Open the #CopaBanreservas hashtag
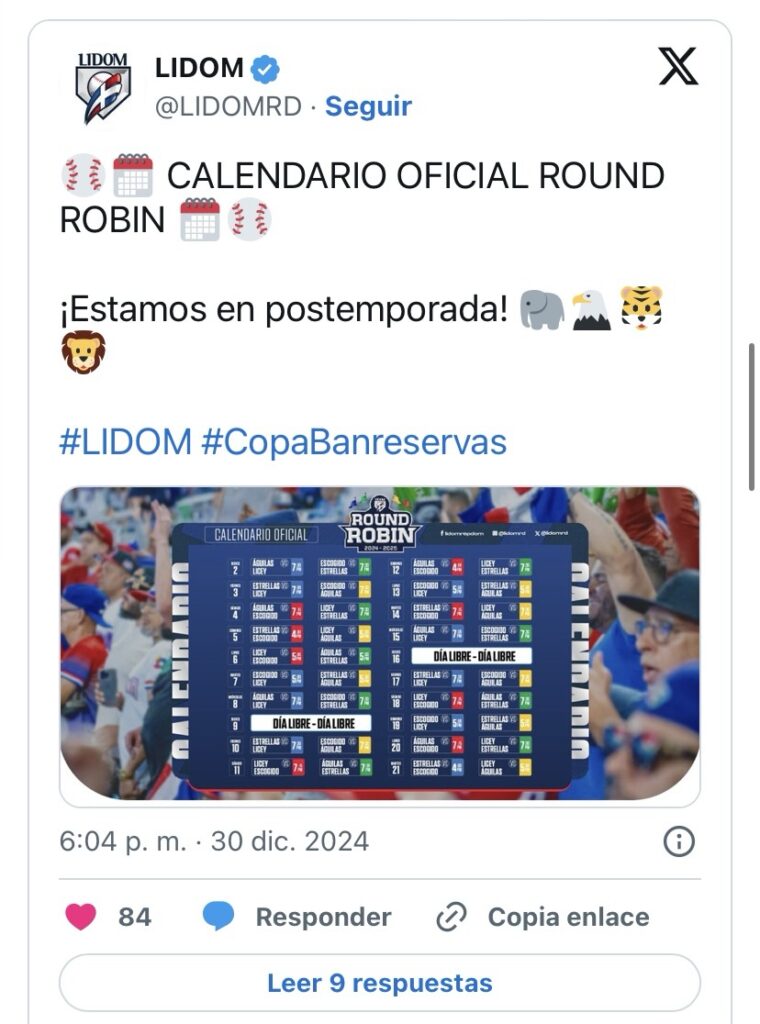This screenshot has width=760, height=1024. point(354,442)
